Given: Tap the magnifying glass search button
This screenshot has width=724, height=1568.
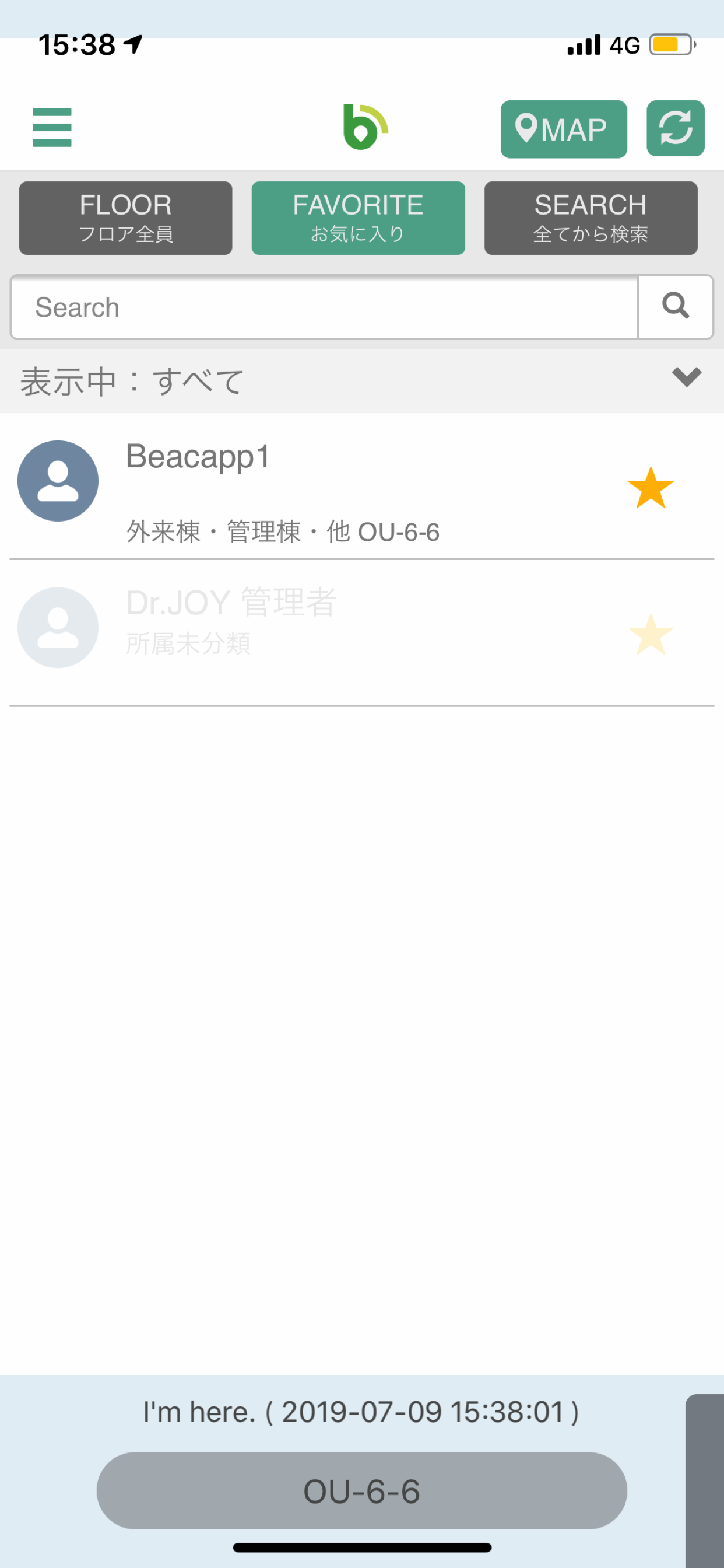Looking at the screenshot, I should (676, 307).
